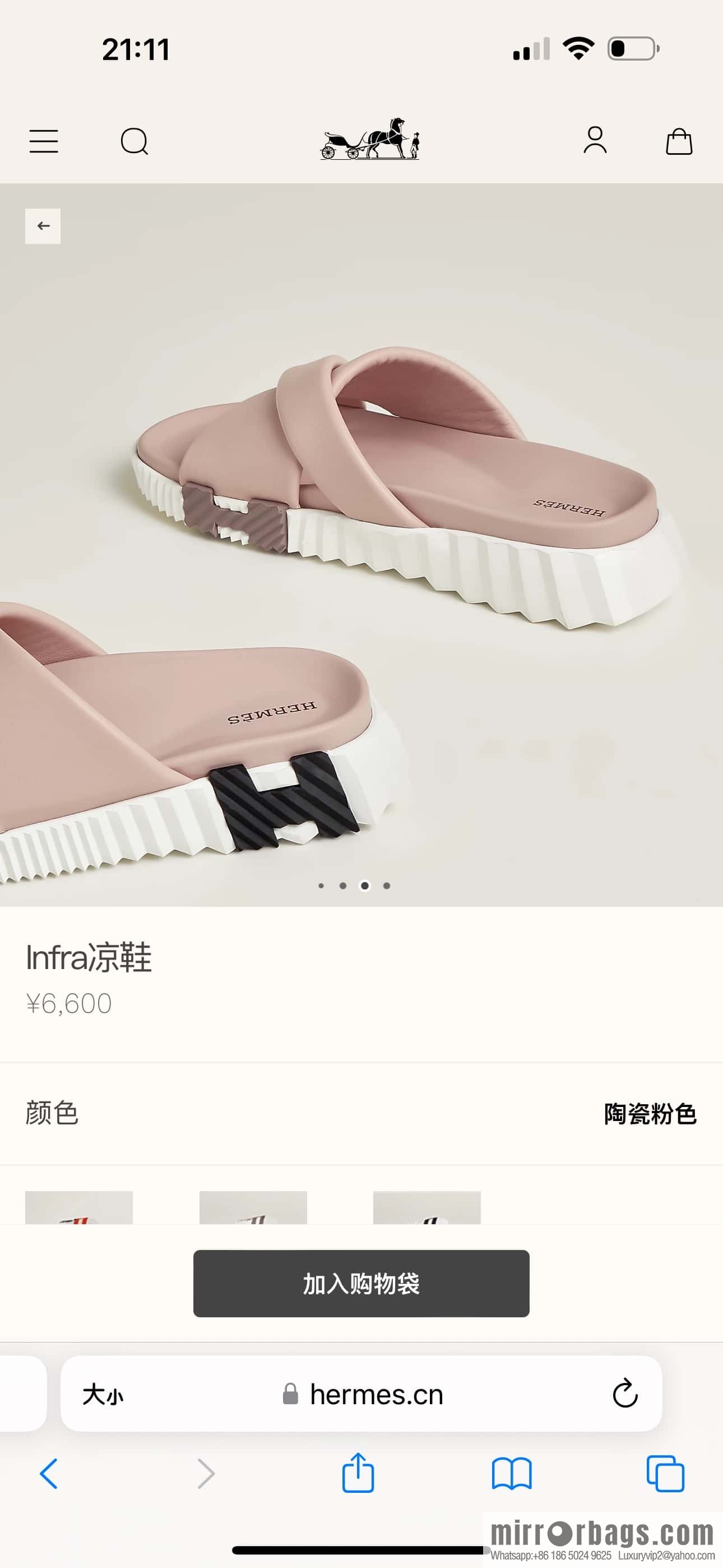
Task: Open the shopping bag
Action: [679, 141]
